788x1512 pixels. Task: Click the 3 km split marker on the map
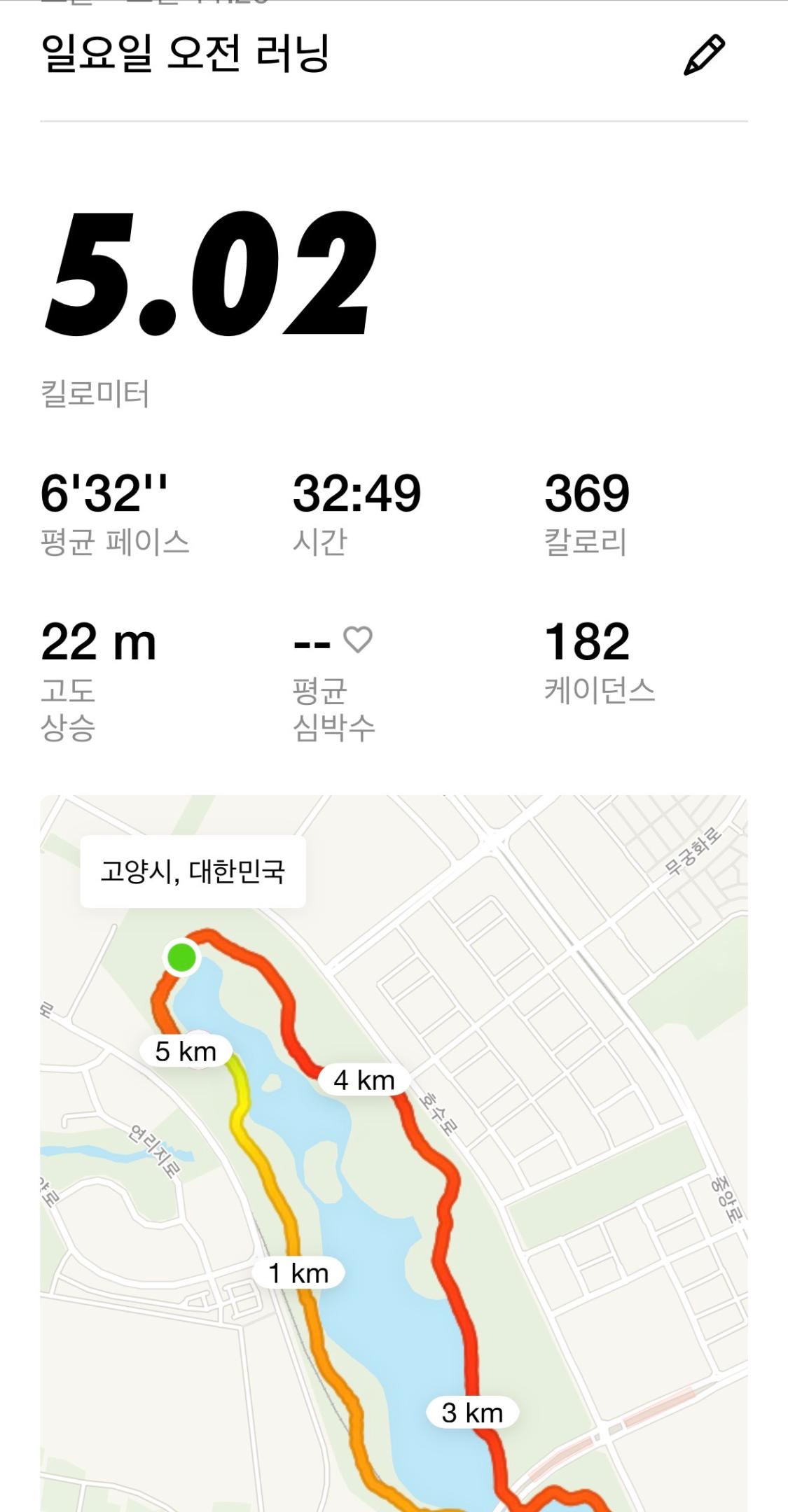tap(471, 1413)
